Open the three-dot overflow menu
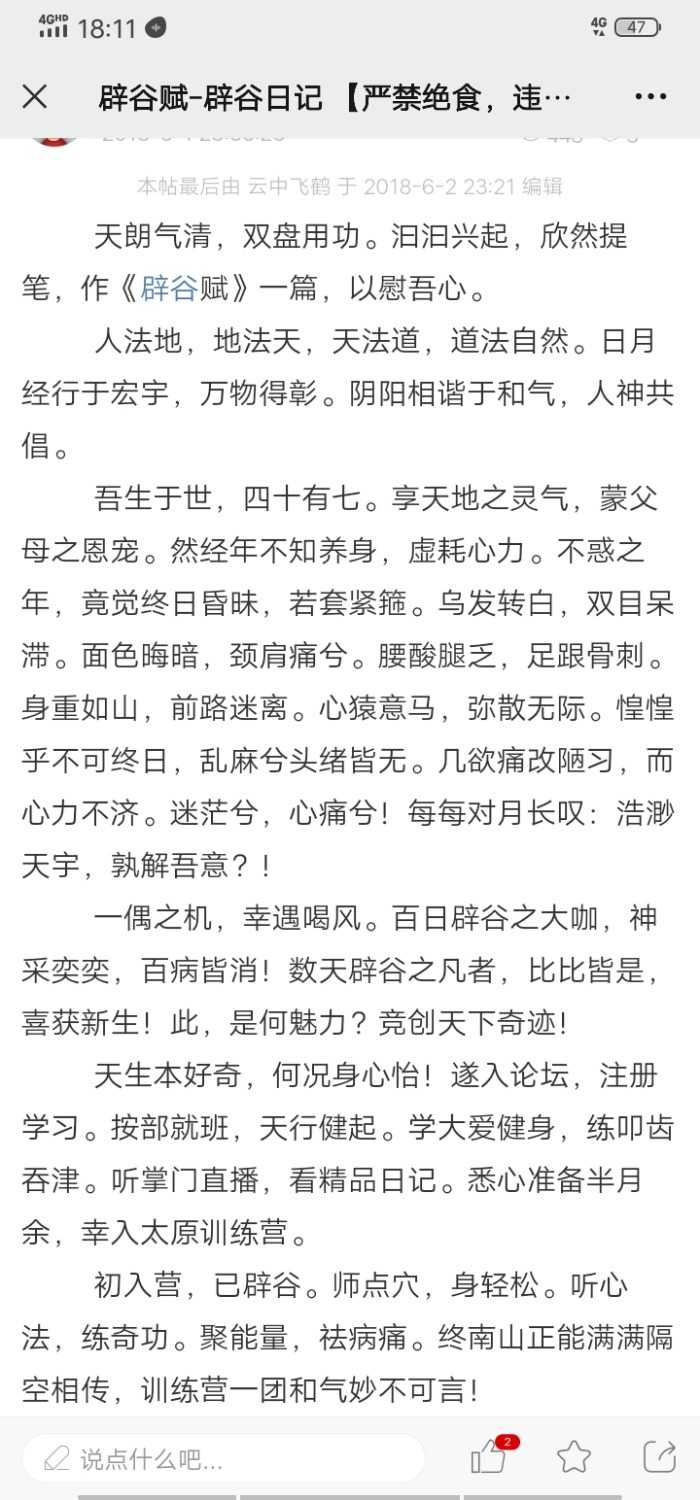 tap(650, 97)
